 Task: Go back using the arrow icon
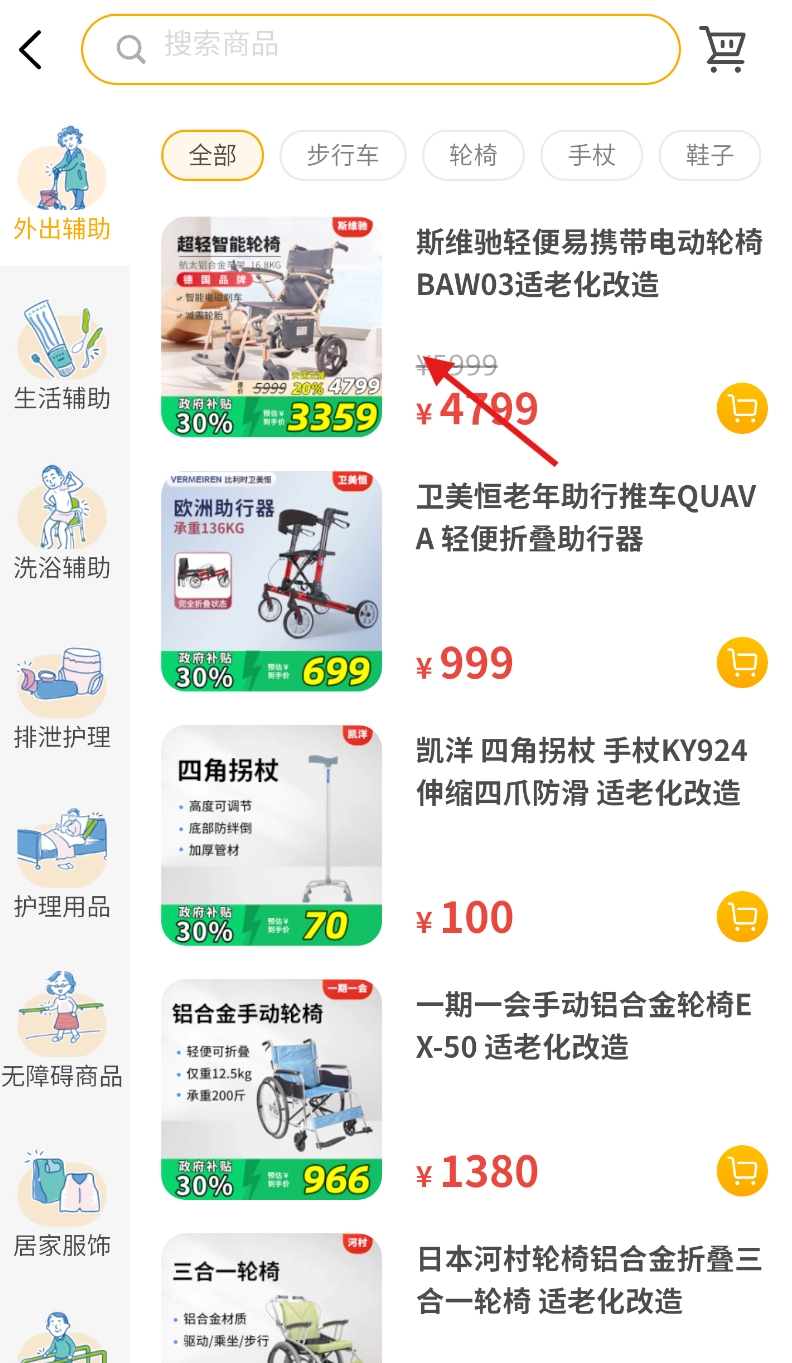point(31,49)
